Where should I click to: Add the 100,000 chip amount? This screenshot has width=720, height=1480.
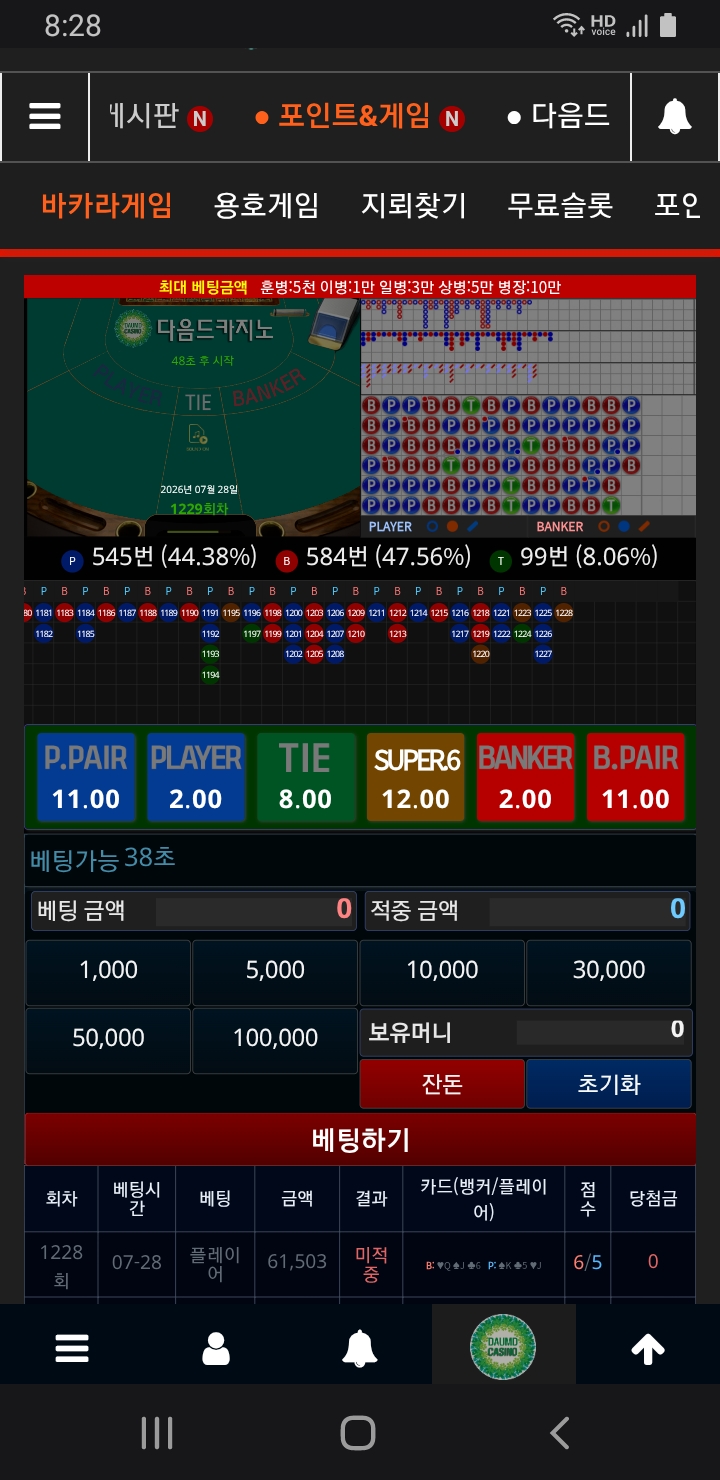coord(275,1040)
